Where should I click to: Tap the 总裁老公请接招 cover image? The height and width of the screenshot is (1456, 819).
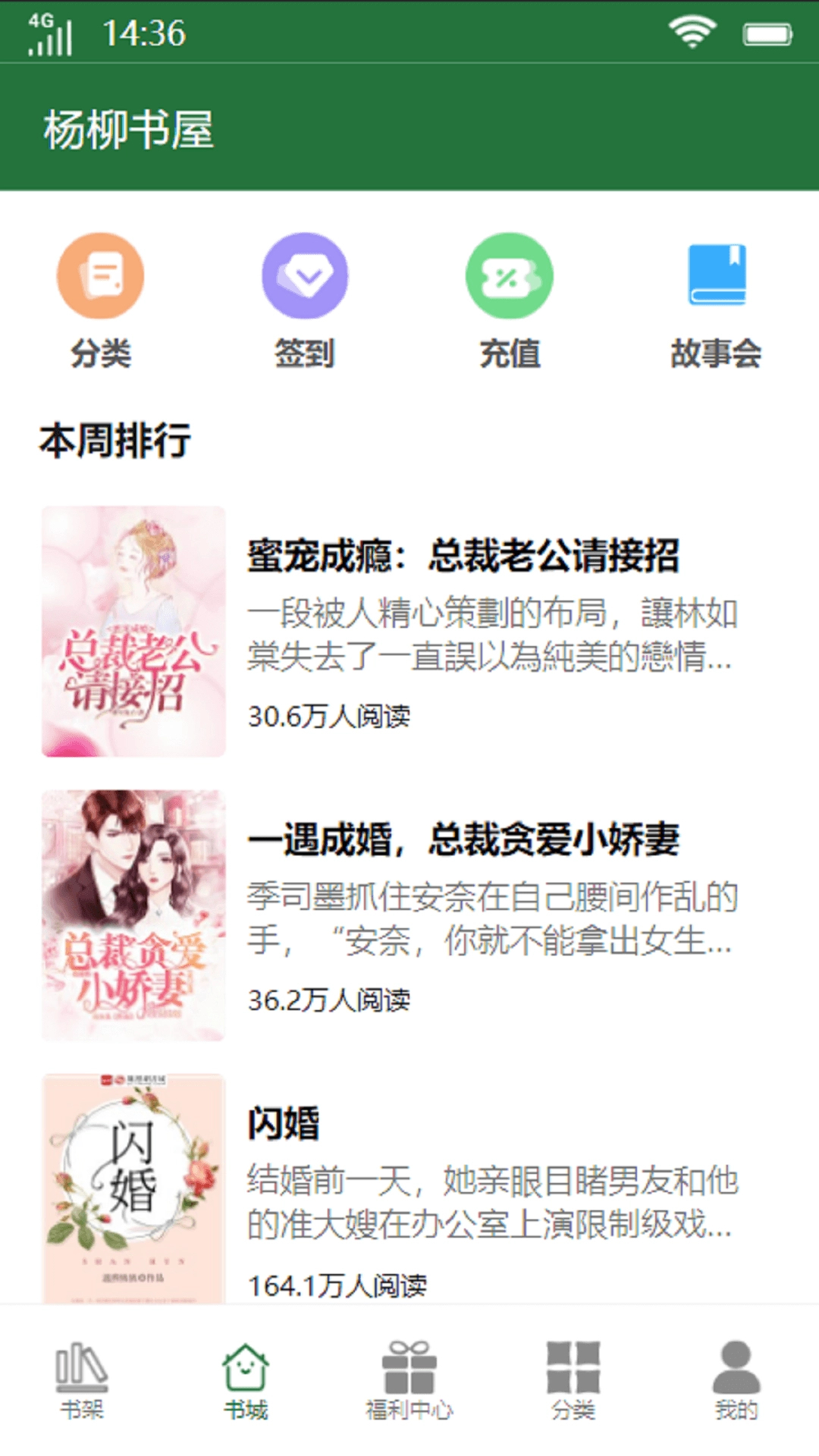point(133,633)
